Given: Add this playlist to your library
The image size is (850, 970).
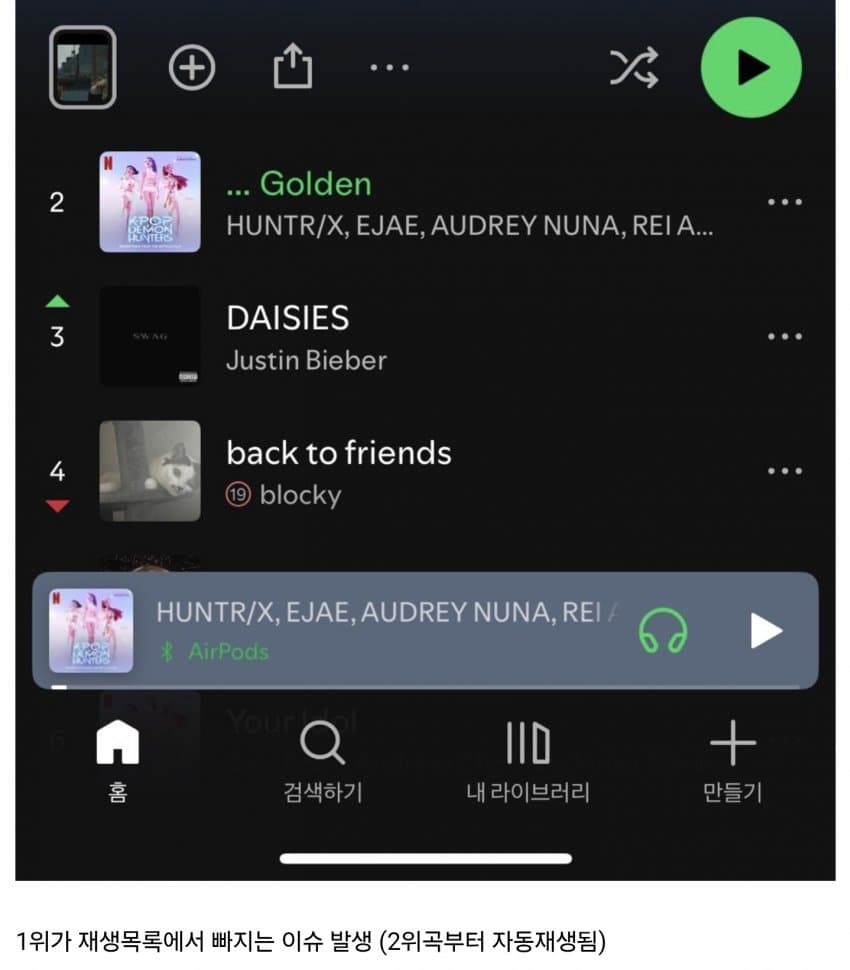Looking at the screenshot, I should pos(191,68).
